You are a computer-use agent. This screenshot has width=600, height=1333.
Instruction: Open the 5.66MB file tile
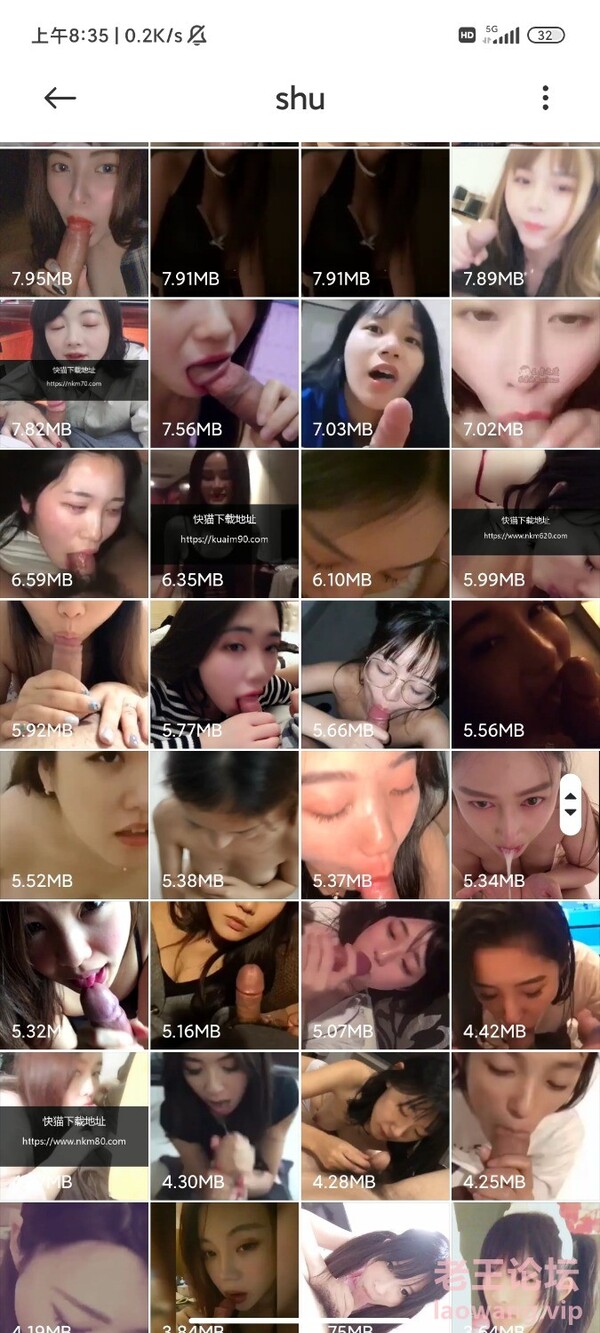pyautogui.click(x=375, y=675)
